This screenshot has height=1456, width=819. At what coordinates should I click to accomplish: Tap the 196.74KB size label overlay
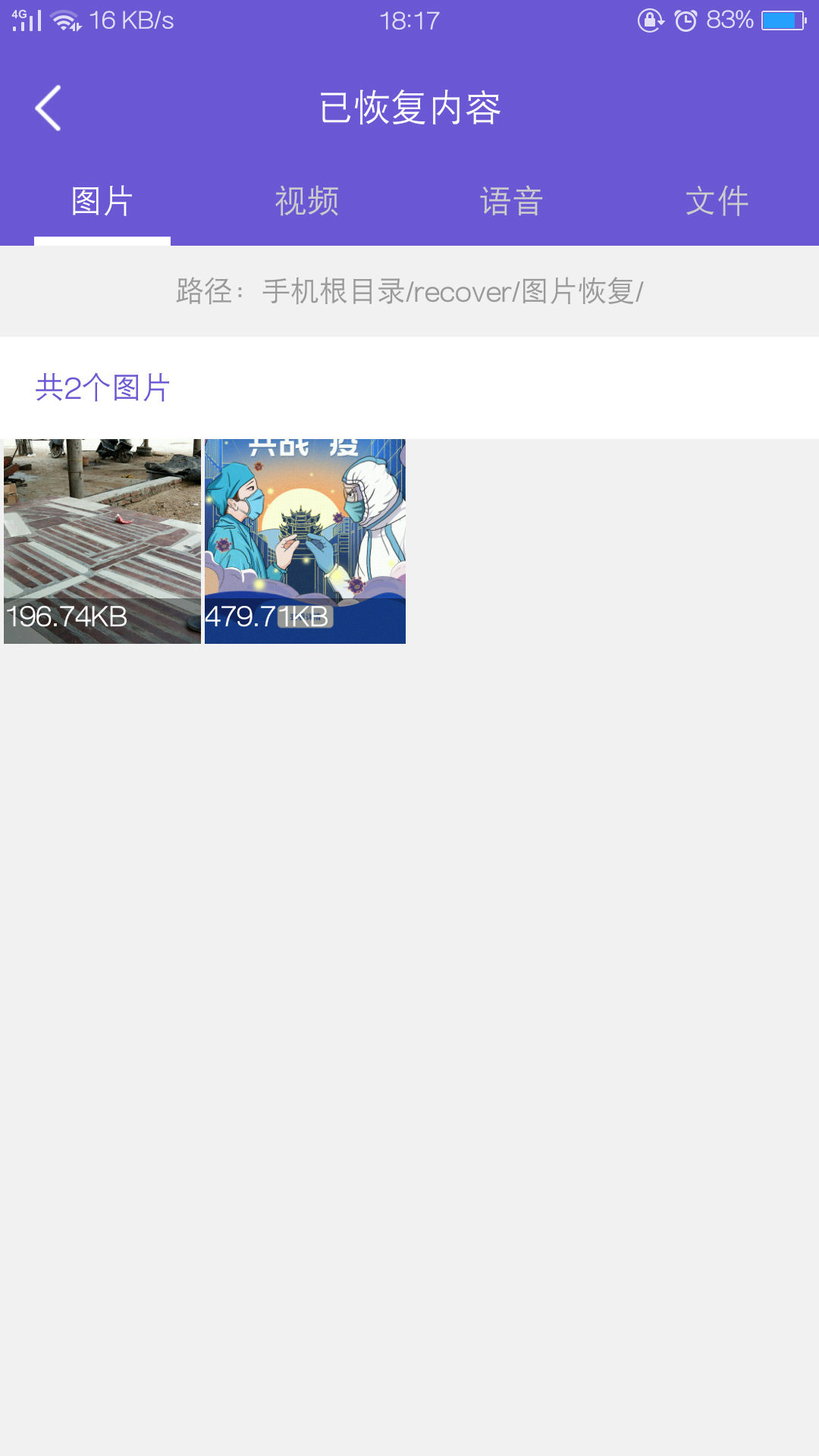pos(67,615)
